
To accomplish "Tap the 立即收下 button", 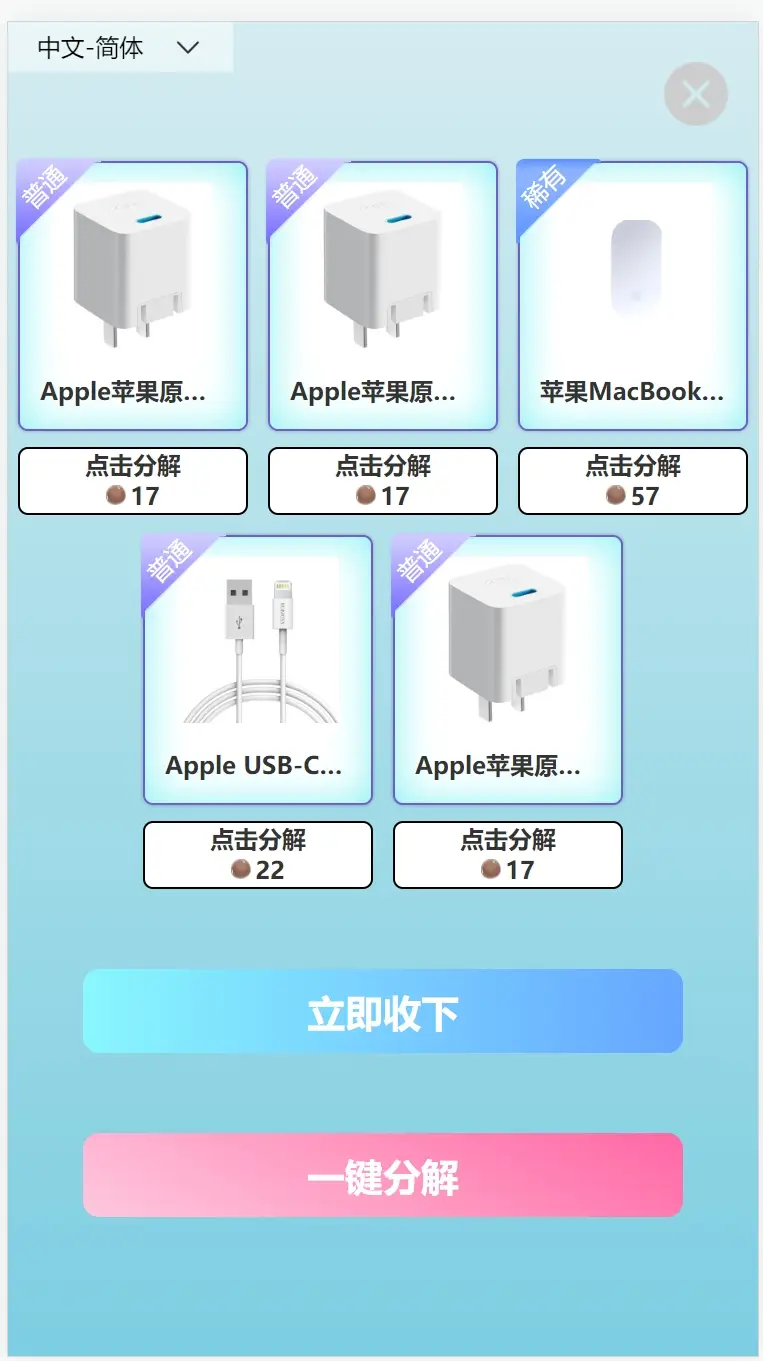I will pos(382,1011).
